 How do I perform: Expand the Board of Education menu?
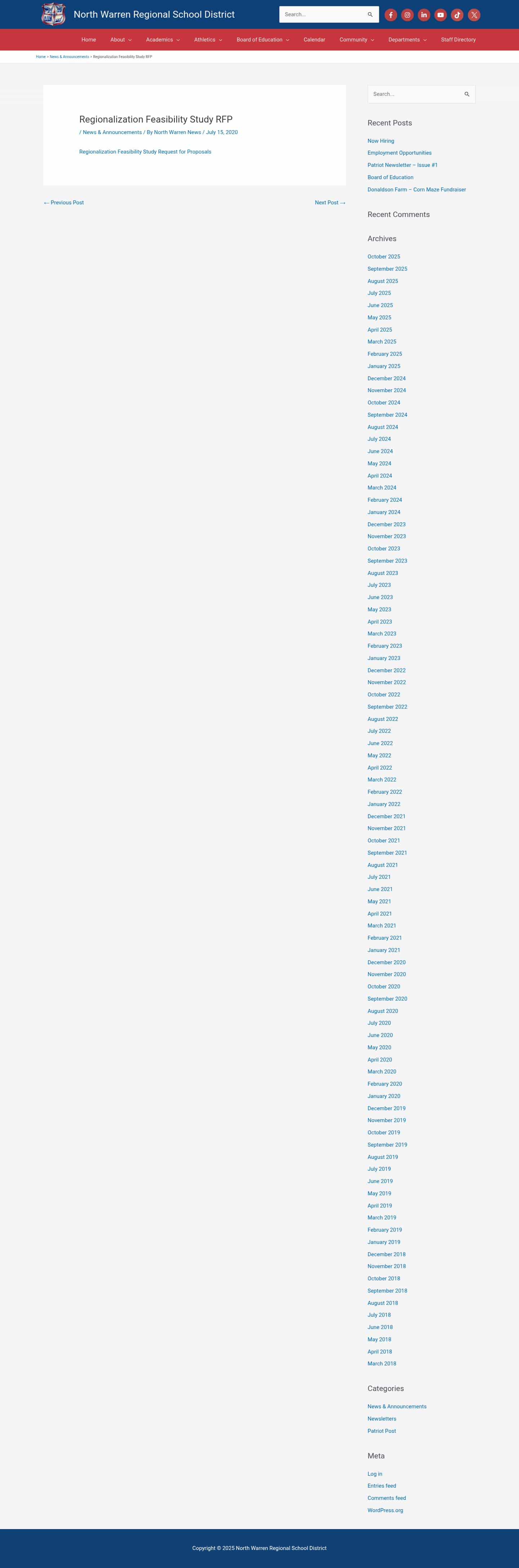[x=263, y=40]
